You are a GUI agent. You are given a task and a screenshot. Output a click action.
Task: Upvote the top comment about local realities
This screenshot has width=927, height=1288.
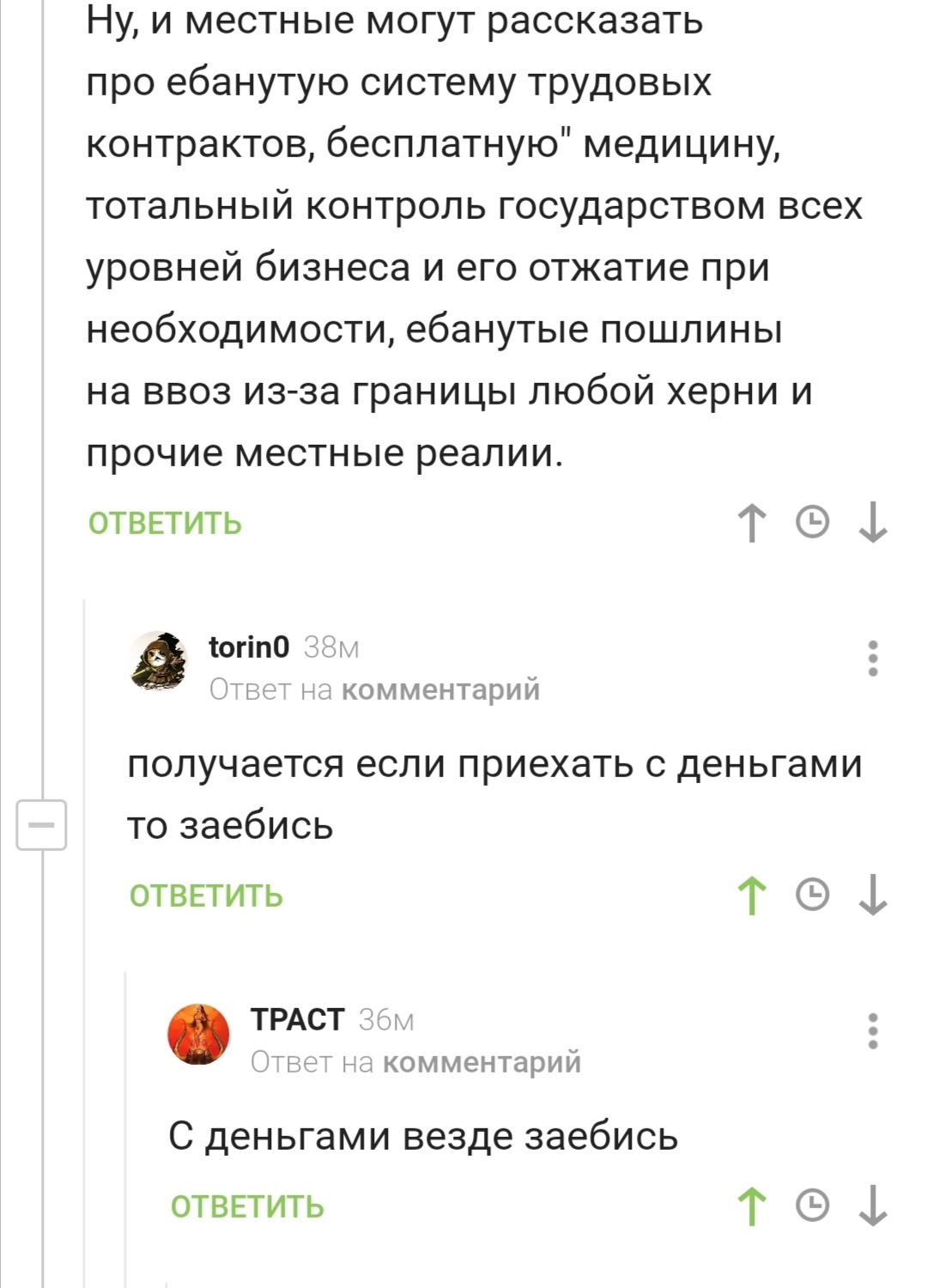752,523
